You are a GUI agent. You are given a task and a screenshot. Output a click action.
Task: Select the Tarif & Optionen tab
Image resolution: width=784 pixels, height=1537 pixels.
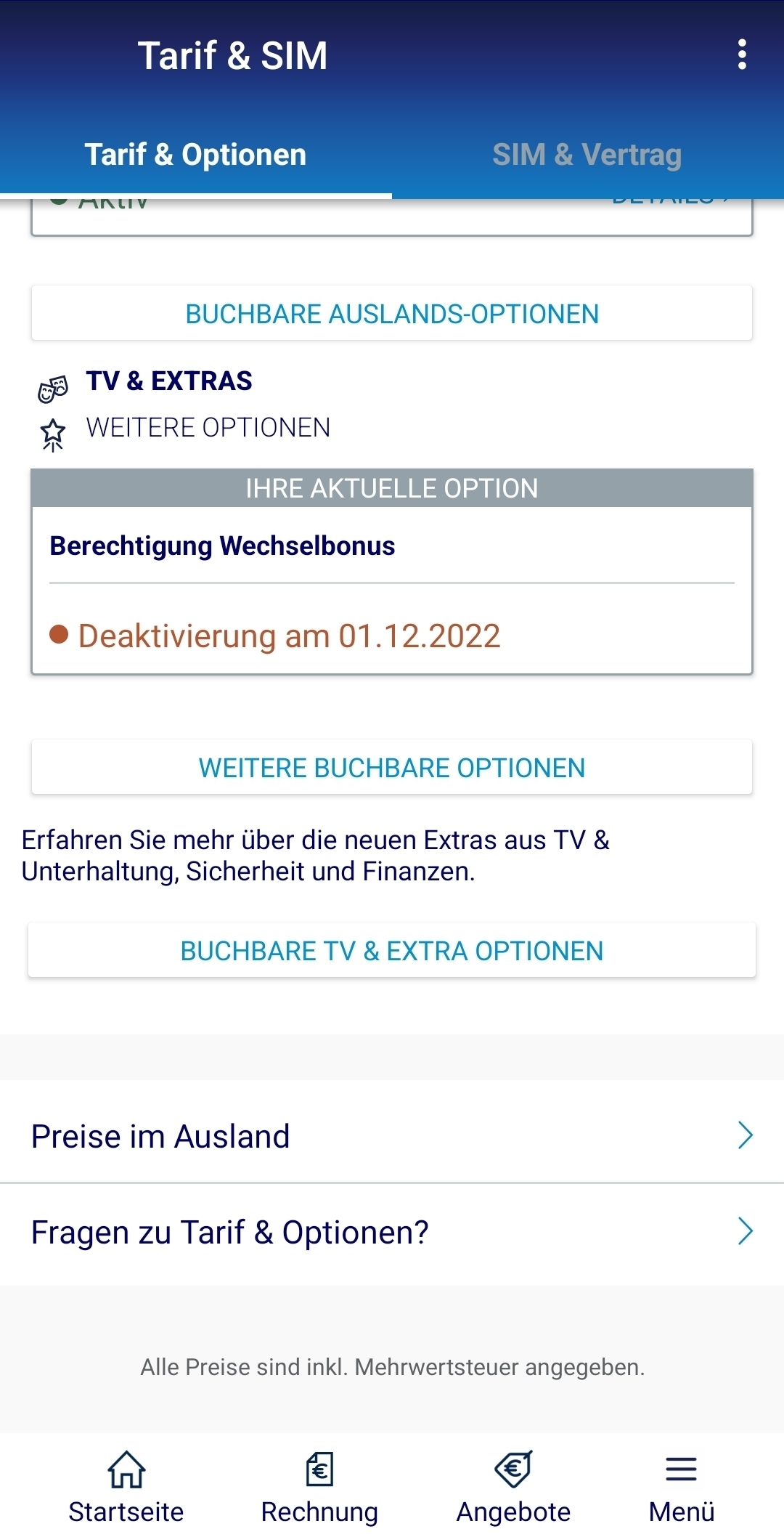point(196,155)
